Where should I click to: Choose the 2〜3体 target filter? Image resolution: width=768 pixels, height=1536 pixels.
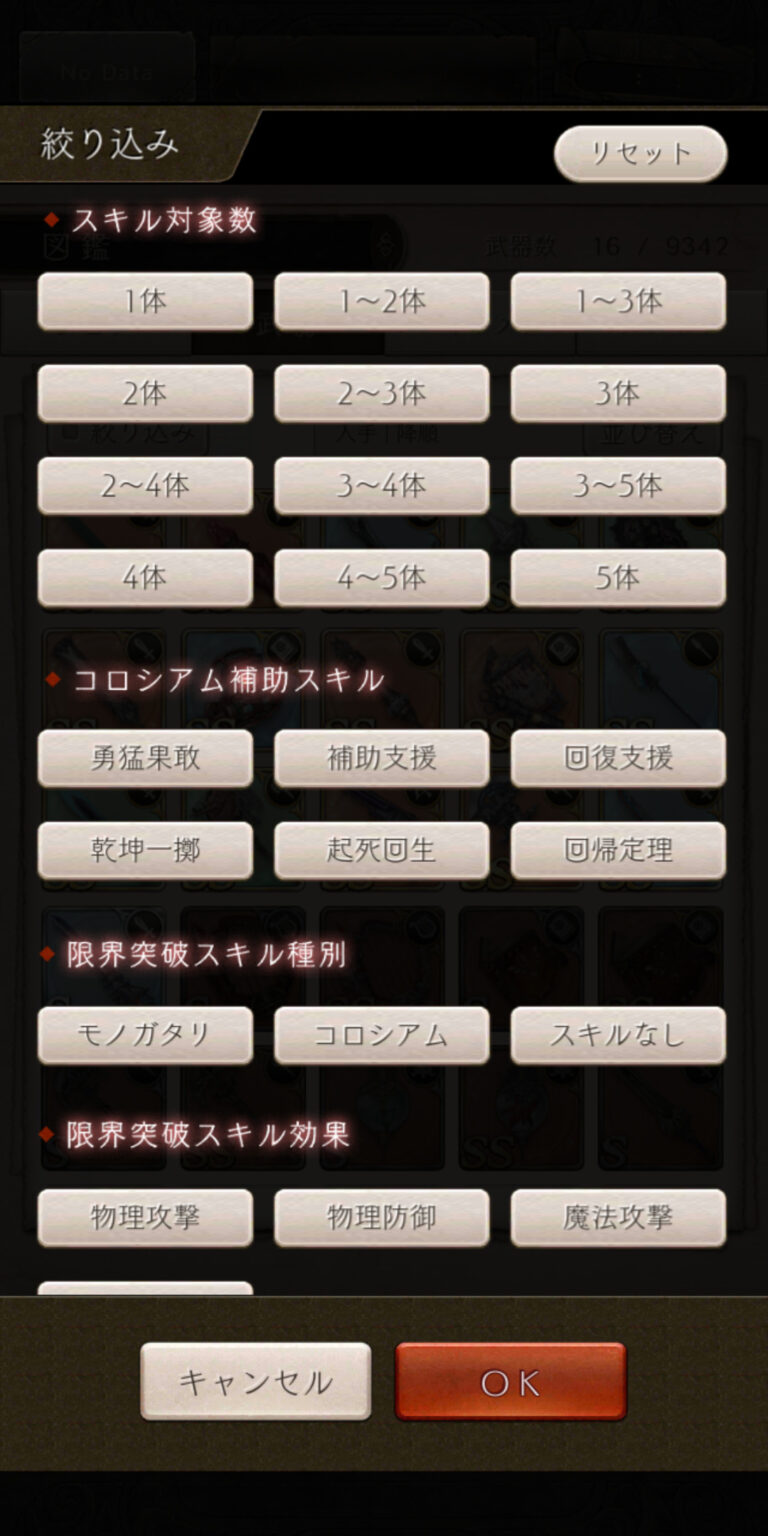382,393
